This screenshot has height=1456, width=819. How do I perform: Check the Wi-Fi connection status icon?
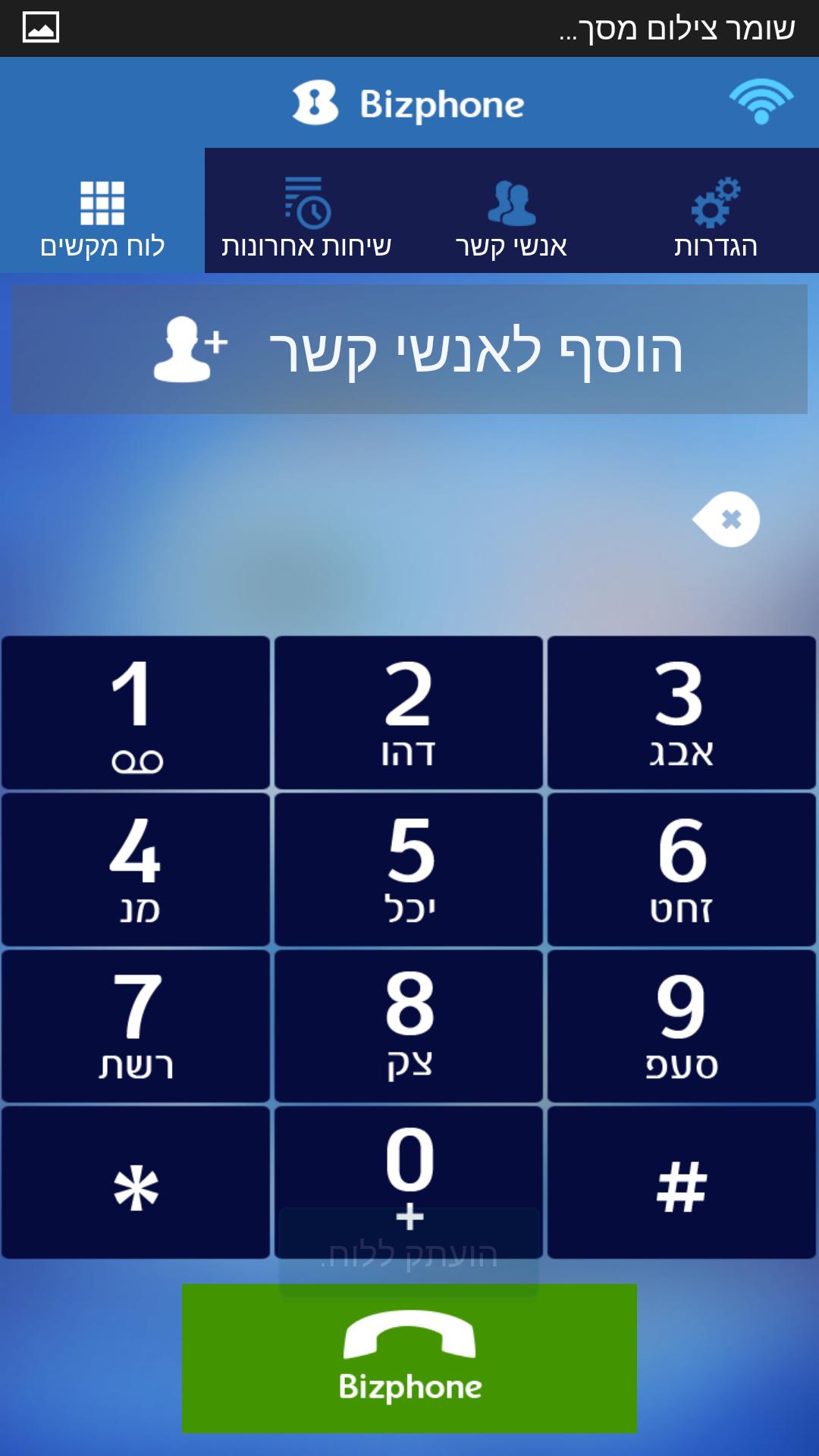point(762,102)
